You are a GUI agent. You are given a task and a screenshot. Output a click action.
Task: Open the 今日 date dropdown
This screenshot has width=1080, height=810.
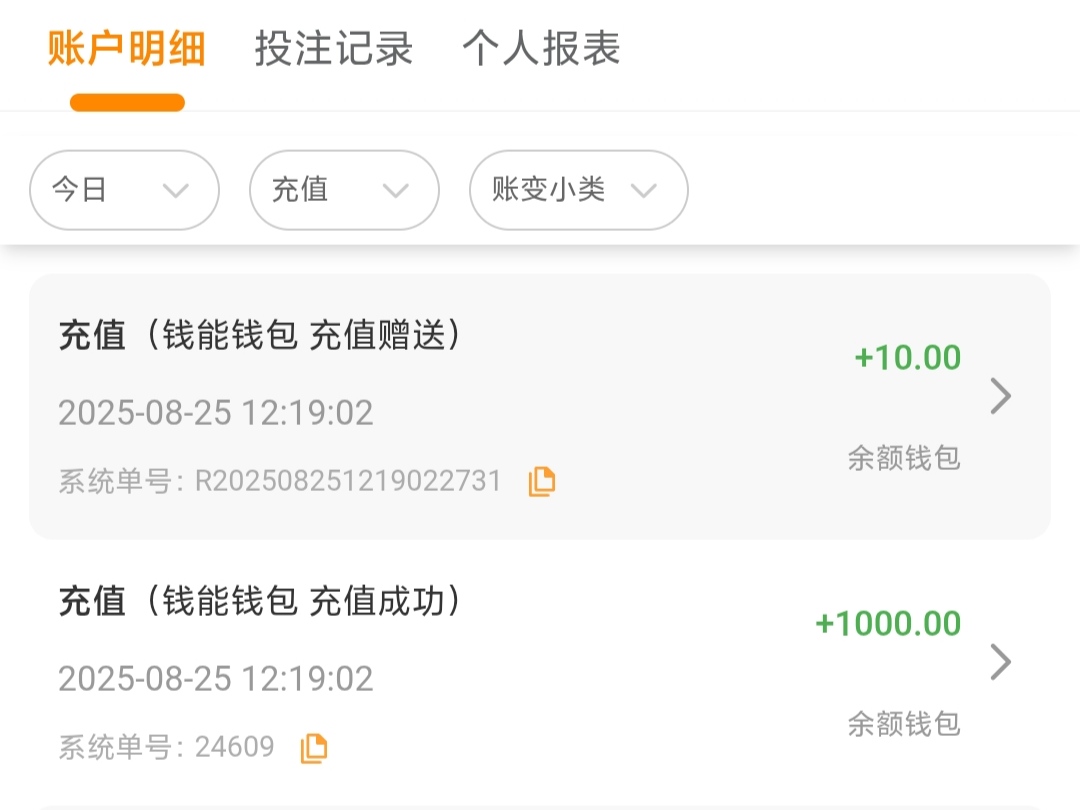point(124,190)
